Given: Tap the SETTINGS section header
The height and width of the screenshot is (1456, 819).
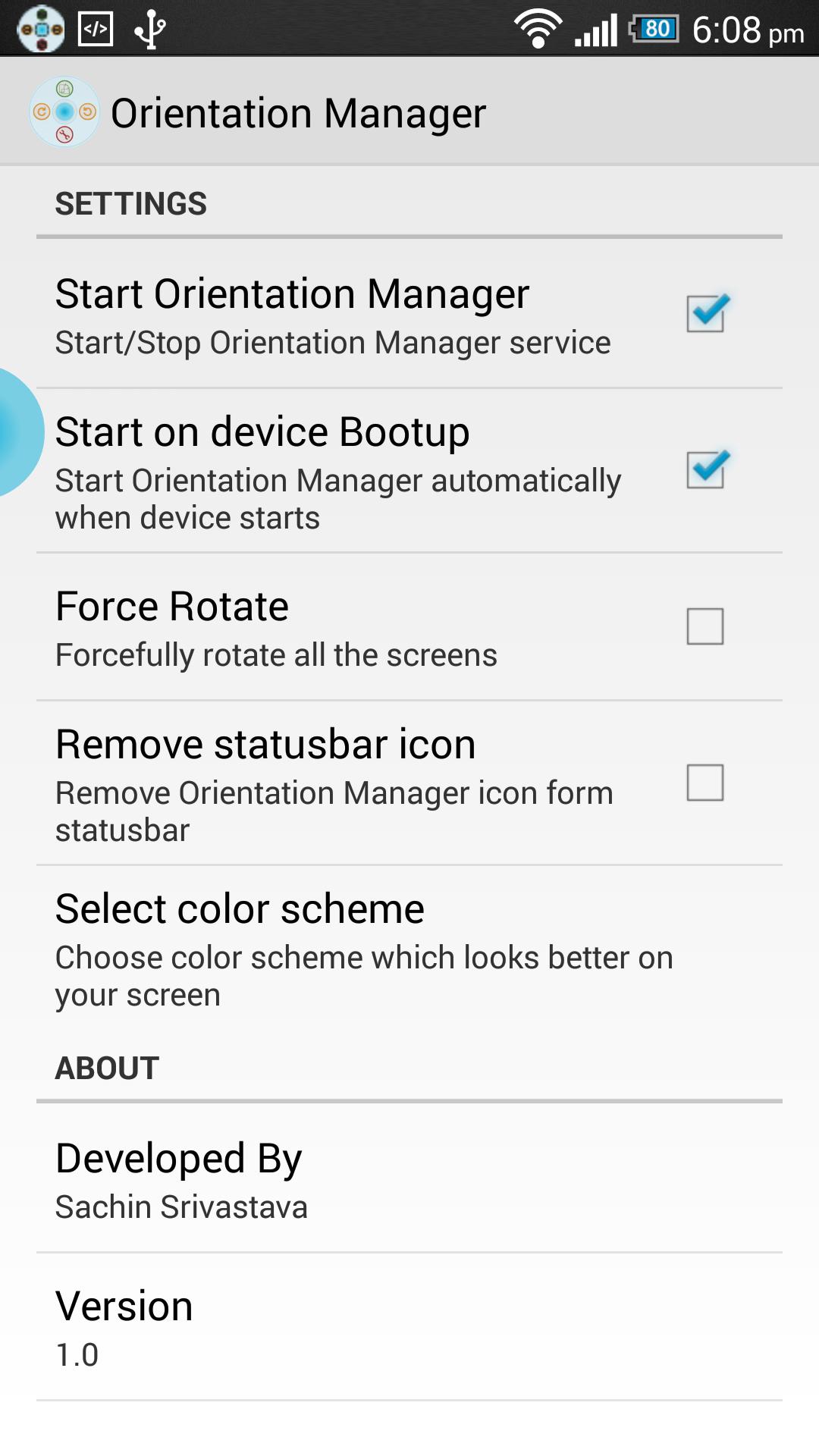Looking at the screenshot, I should (131, 202).
